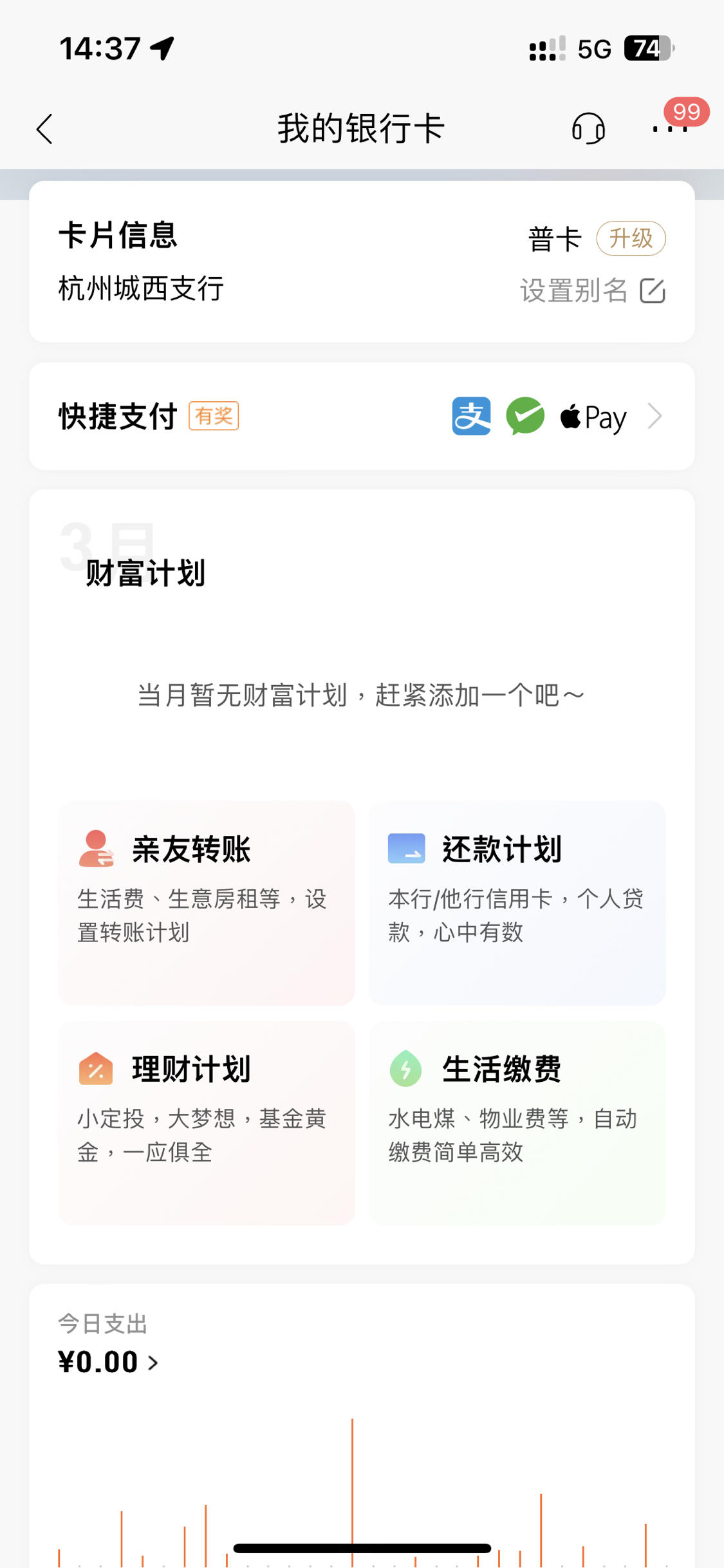Open the 还款计划 card
The image size is (724, 1568).
pyautogui.click(x=517, y=903)
